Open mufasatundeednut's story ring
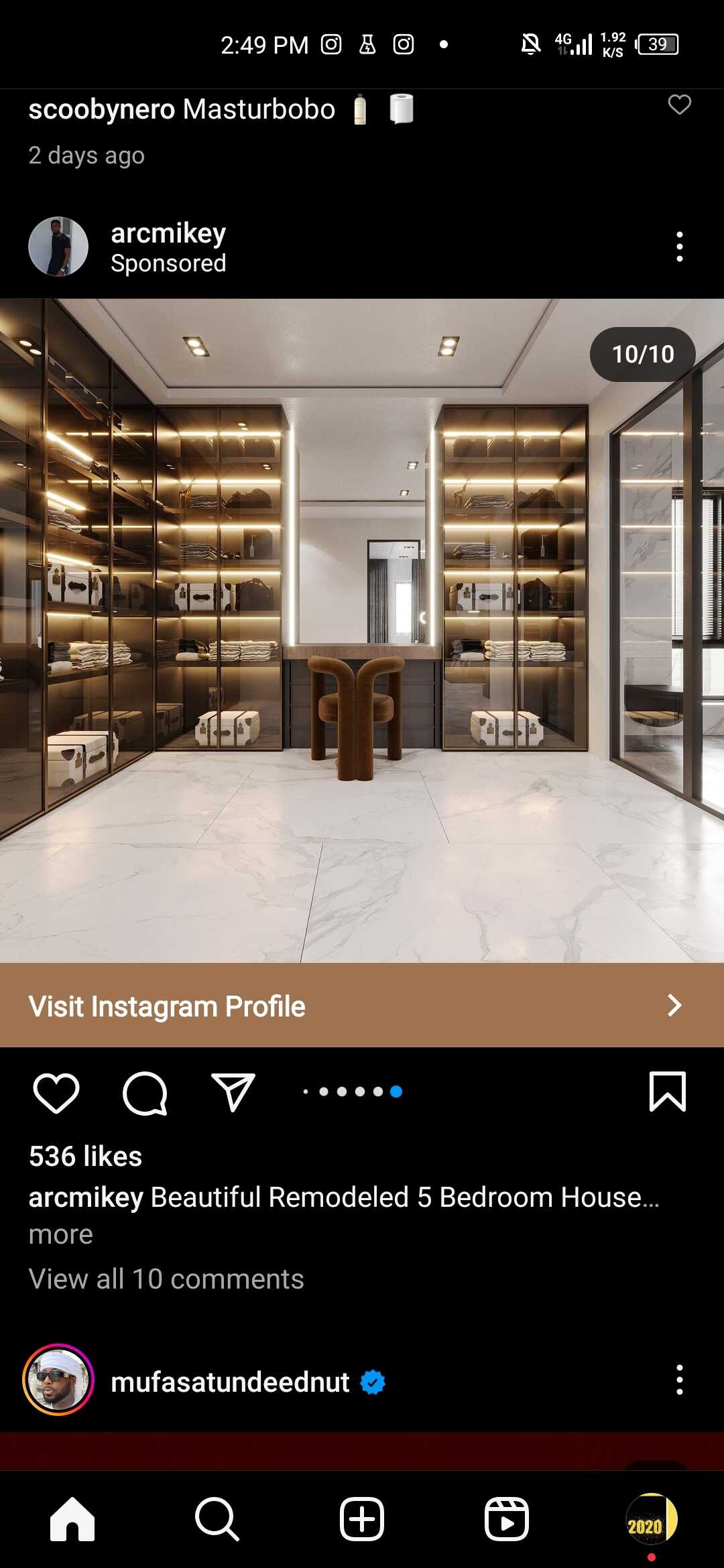The height and width of the screenshot is (1568, 724). tap(58, 1380)
